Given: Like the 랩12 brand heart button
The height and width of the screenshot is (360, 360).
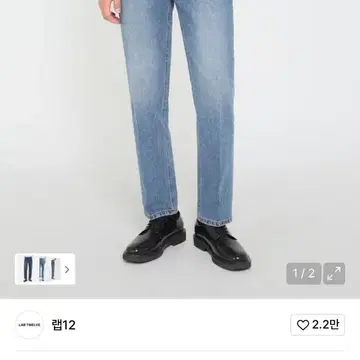Looking at the screenshot, I should pyautogui.click(x=318, y=325).
